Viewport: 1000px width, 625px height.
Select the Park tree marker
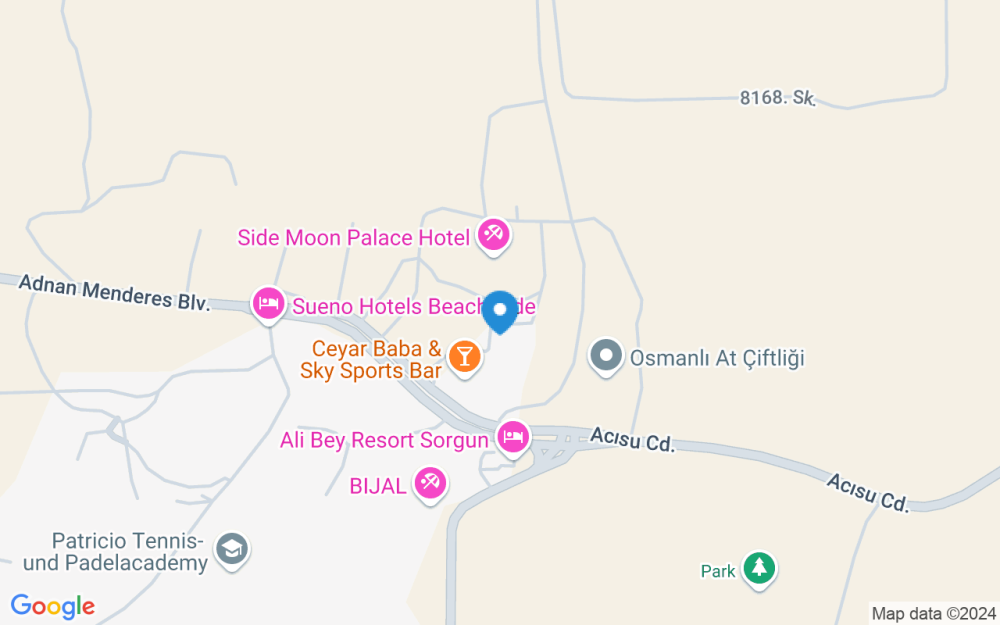(x=760, y=569)
